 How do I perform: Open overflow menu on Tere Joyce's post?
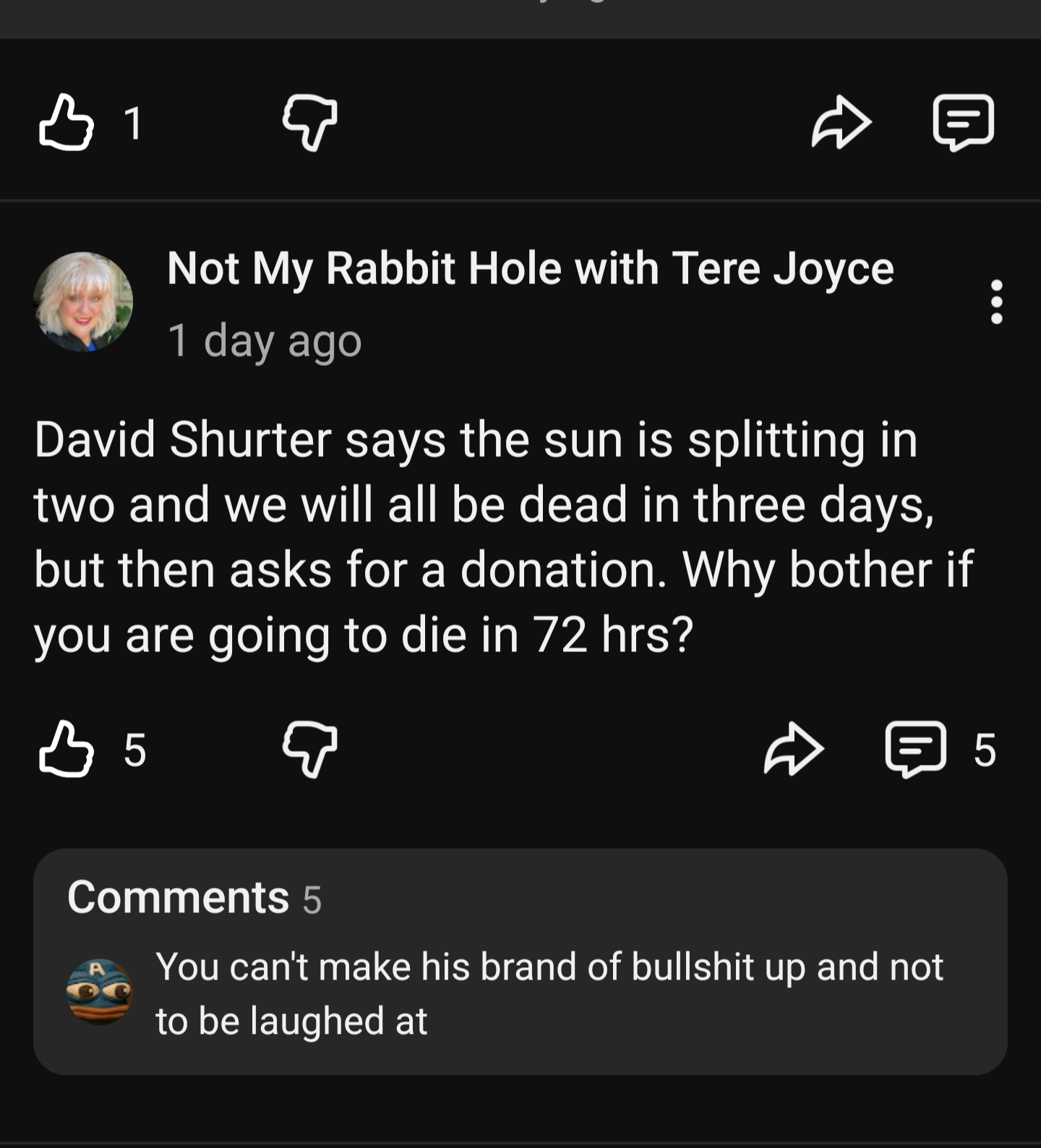click(996, 302)
